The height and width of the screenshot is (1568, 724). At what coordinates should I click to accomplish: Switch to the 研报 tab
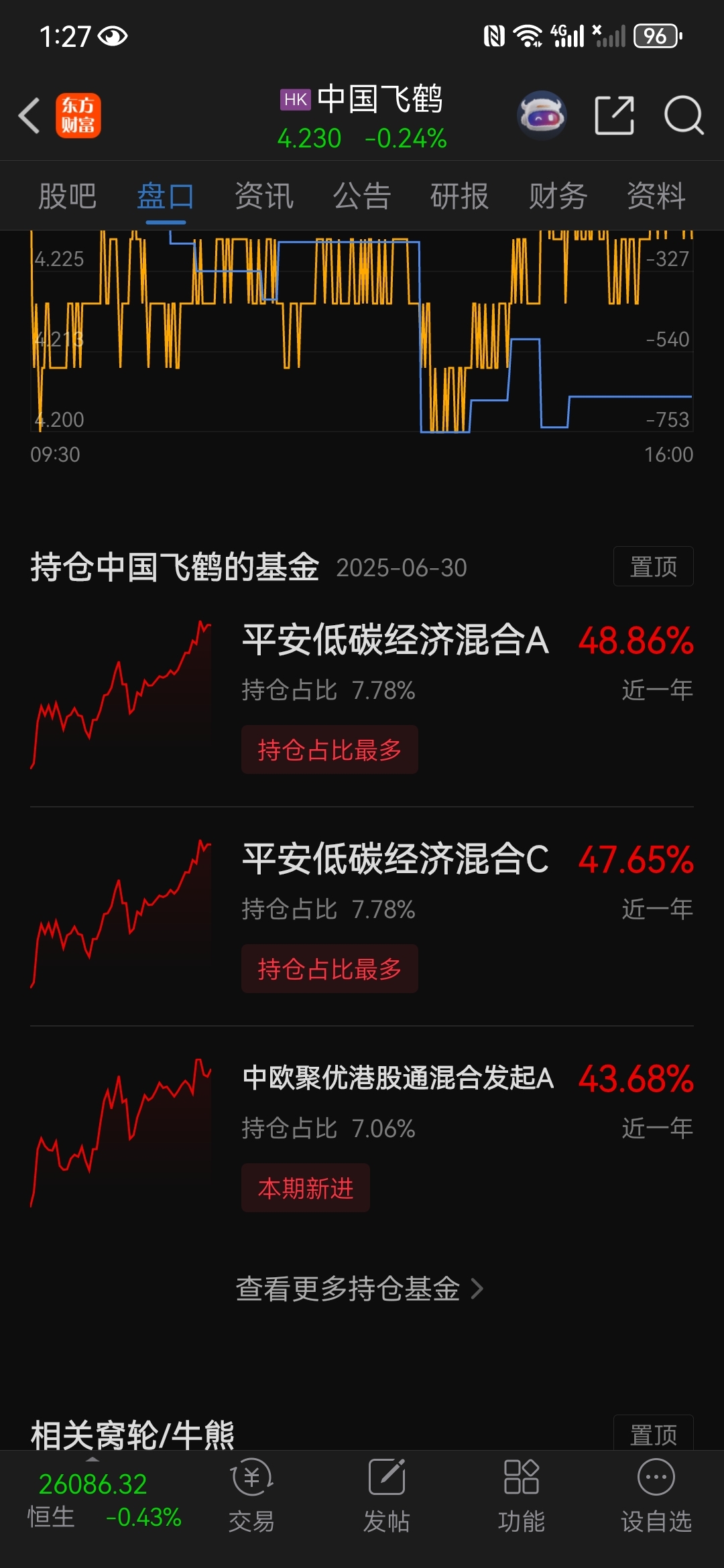[x=460, y=196]
